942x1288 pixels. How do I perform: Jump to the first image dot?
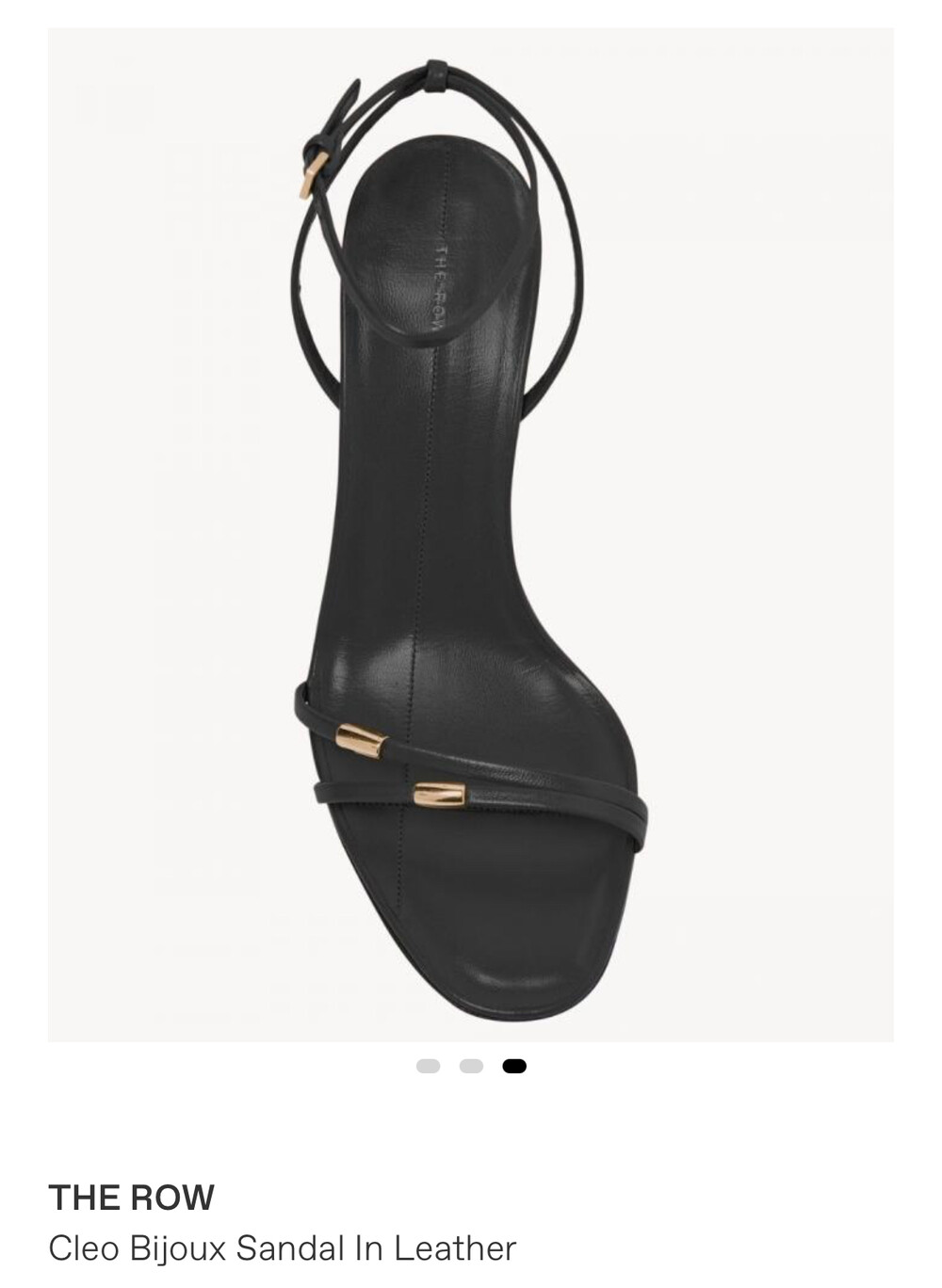[x=428, y=1066]
